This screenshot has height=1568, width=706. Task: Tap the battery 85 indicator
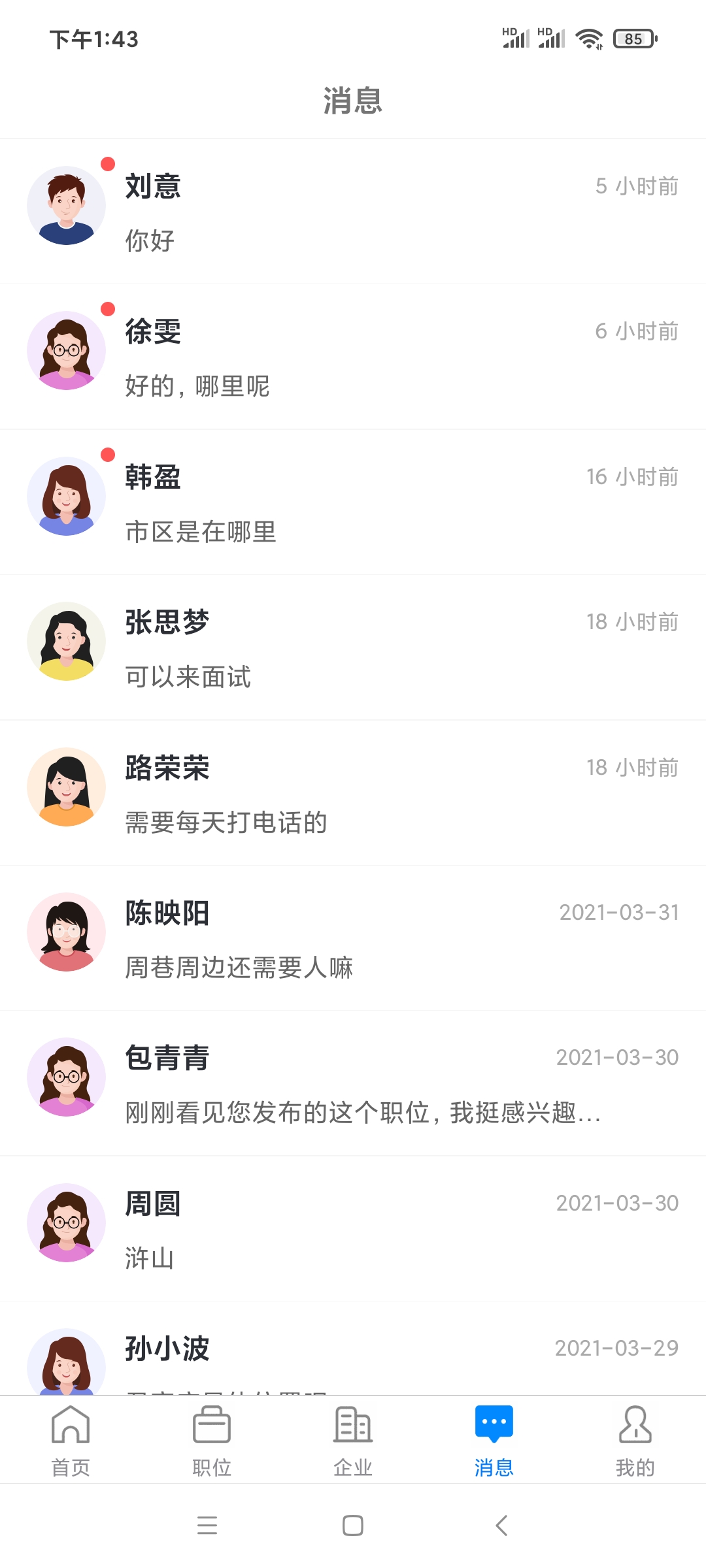coord(630,39)
